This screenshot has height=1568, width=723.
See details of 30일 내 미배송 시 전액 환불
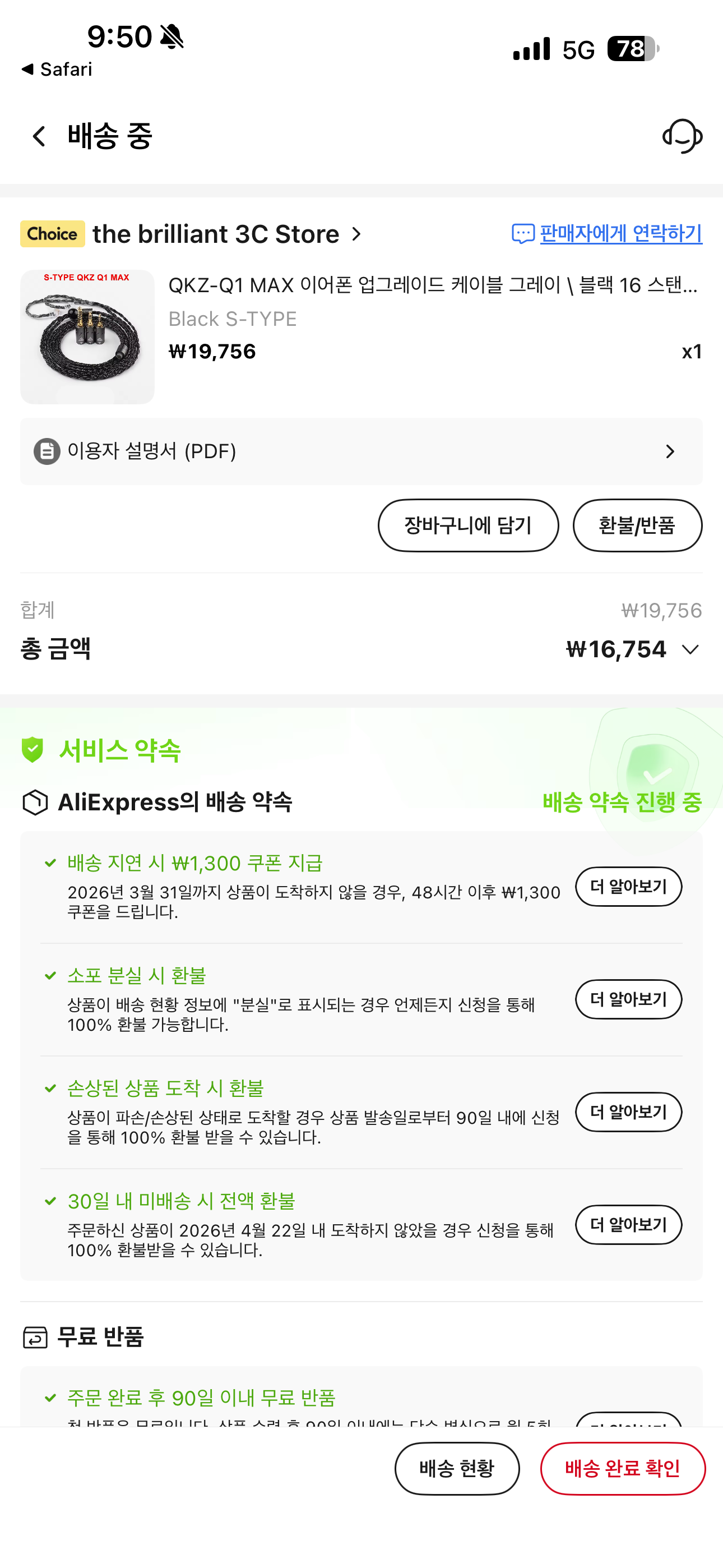tap(628, 1225)
